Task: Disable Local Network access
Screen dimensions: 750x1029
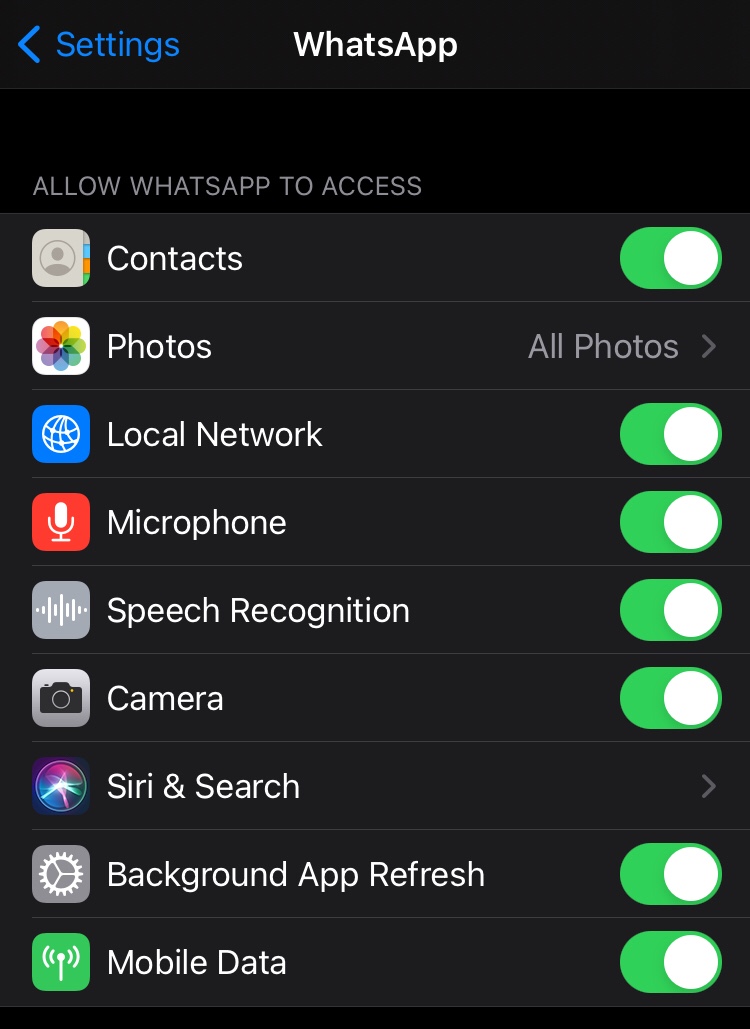Action: 670,434
